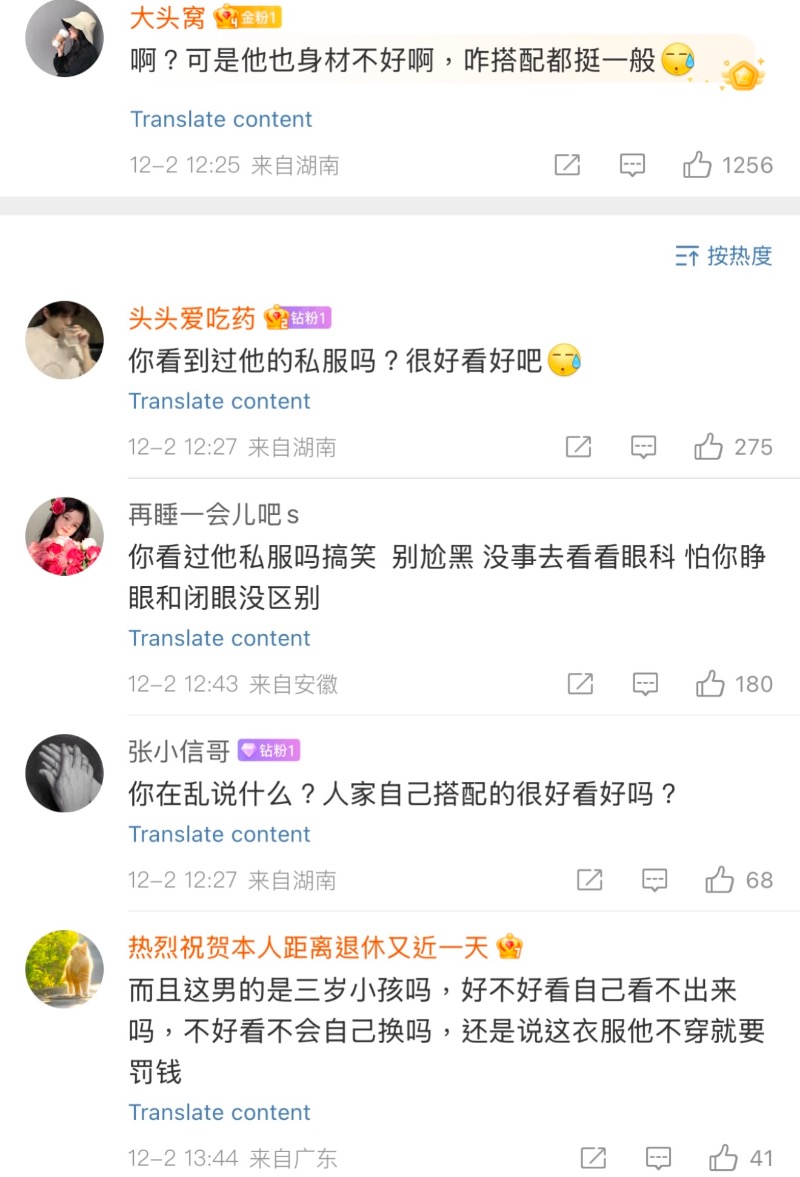View 再睡一会儿吧s's profile via username
Image resolution: width=800 pixels, height=1177 pixels.
click(x=214, y=514)
